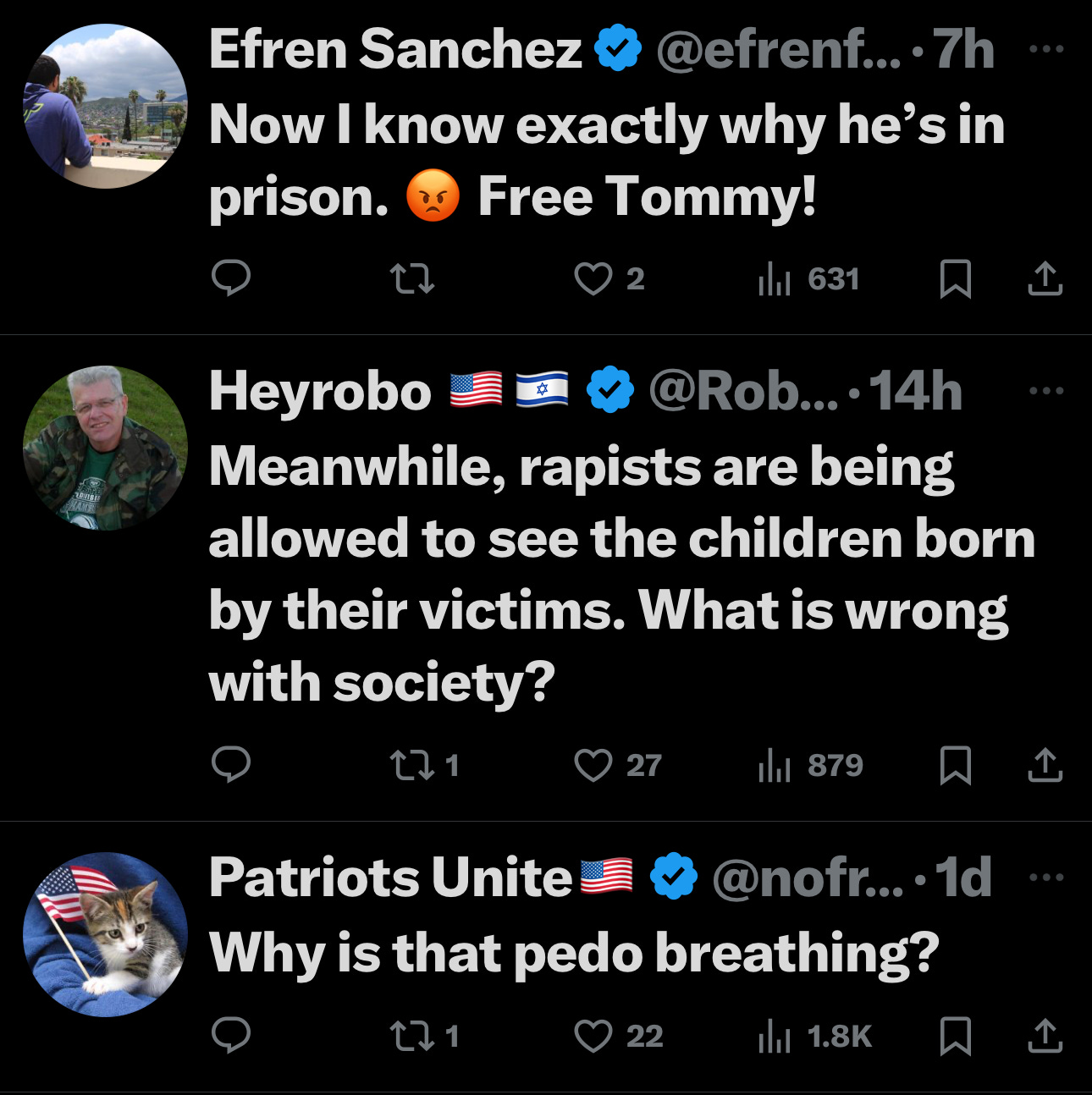Bookmark Heyrobo's tweet
The image size is (1092, 1095).
[956, 765]
